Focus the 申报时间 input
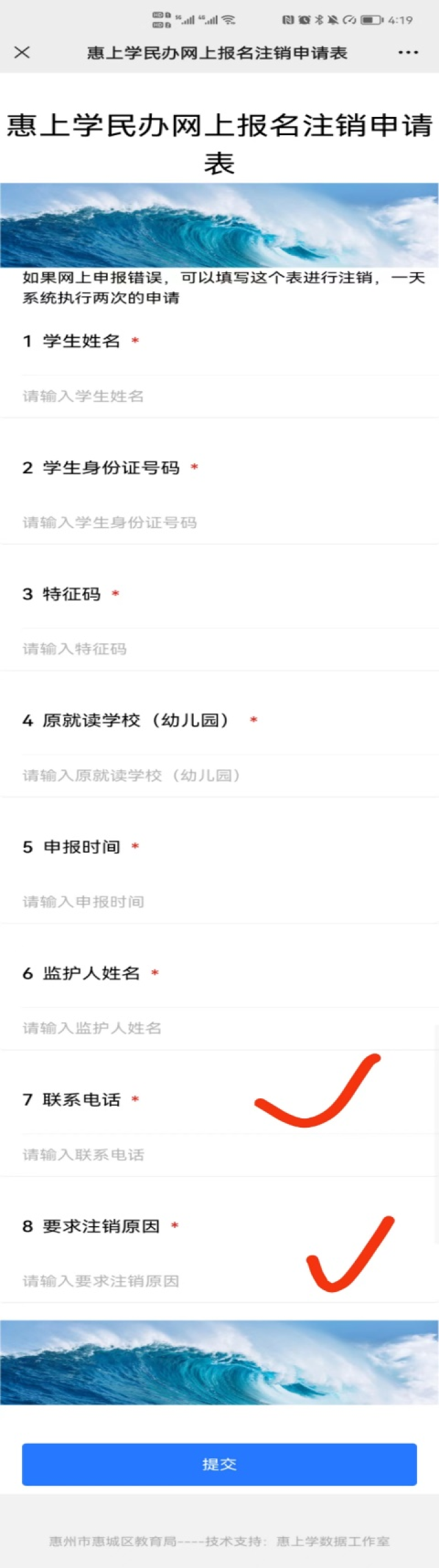 (x=220, y=902)
